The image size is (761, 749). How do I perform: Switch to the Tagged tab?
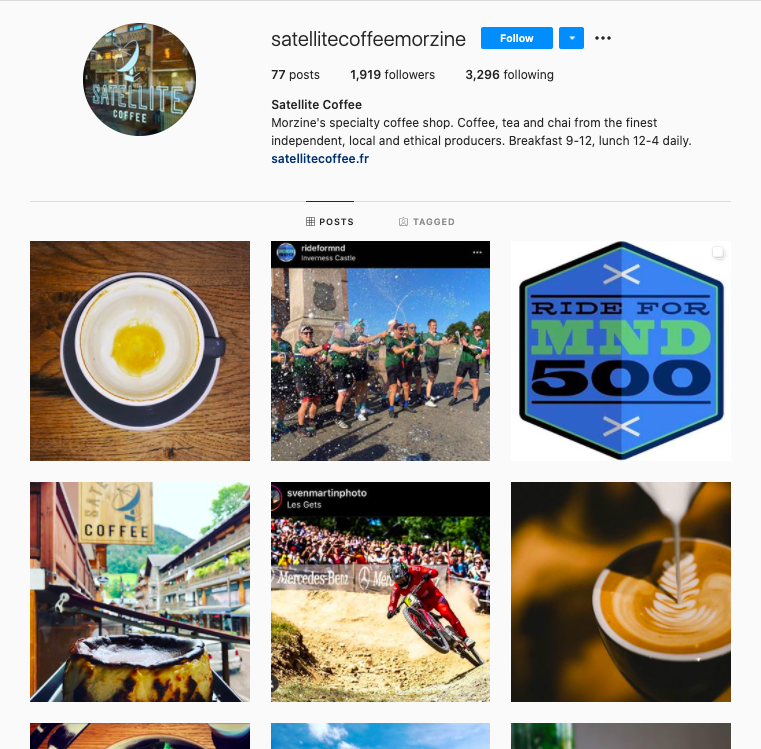pyautogui.click(x=426, y=222)
